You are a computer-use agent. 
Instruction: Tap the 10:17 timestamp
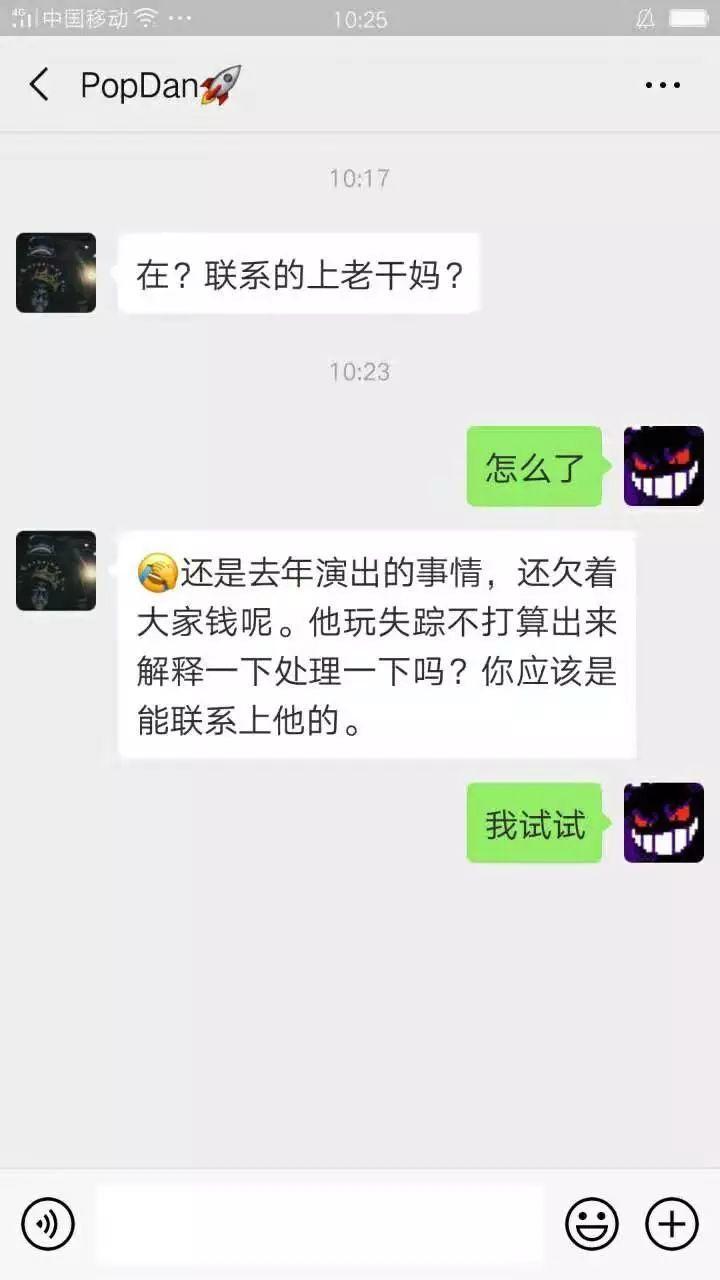click(x=359, y=178)
